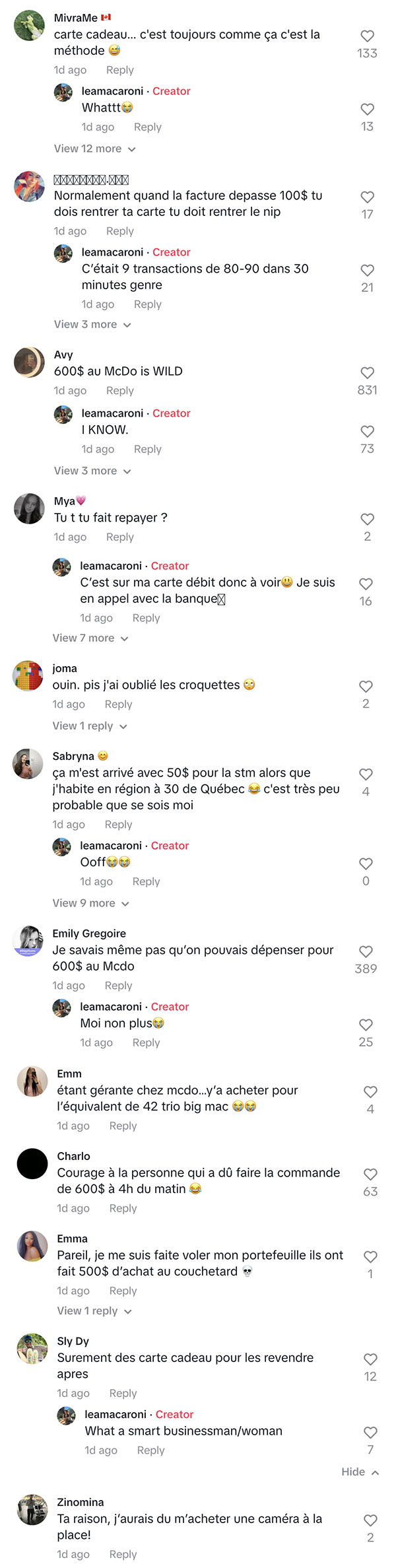Screen dimensions: 396x1568
Task: Open Zinomina's profile picture
Action: tap(32, 1509)
